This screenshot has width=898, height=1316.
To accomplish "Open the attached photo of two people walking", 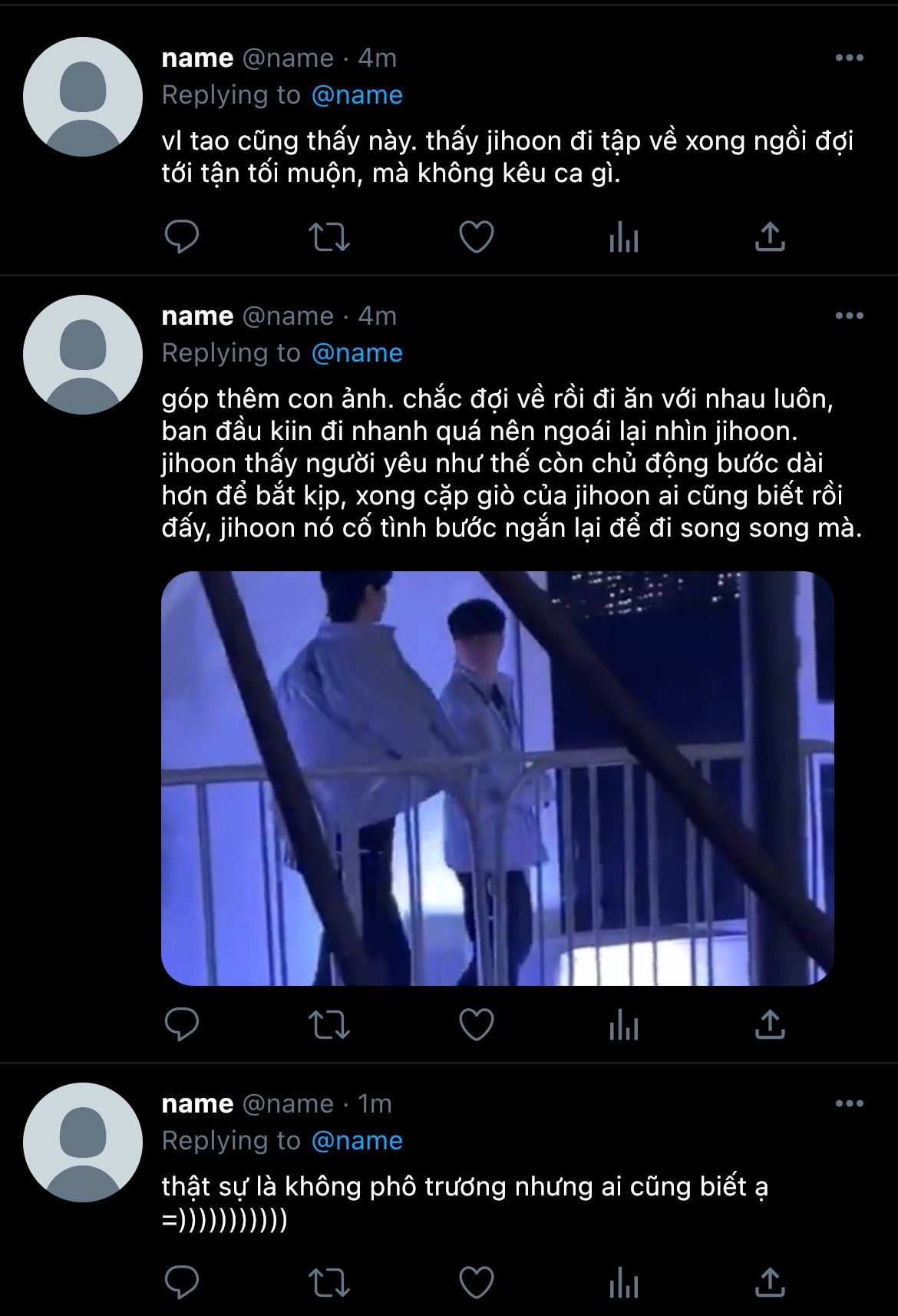I will tap(497, 778).
